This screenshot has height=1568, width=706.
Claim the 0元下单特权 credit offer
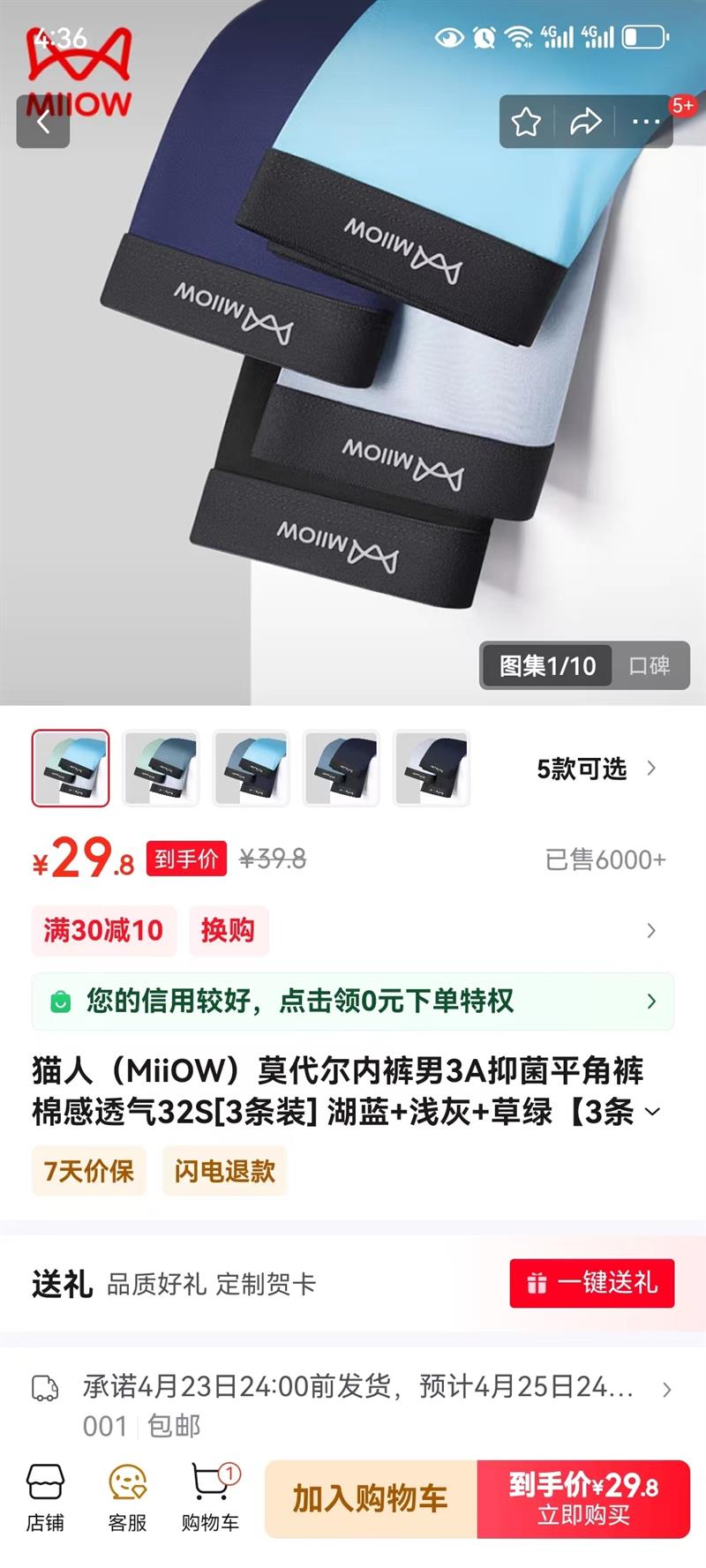tap(353, 1001)
